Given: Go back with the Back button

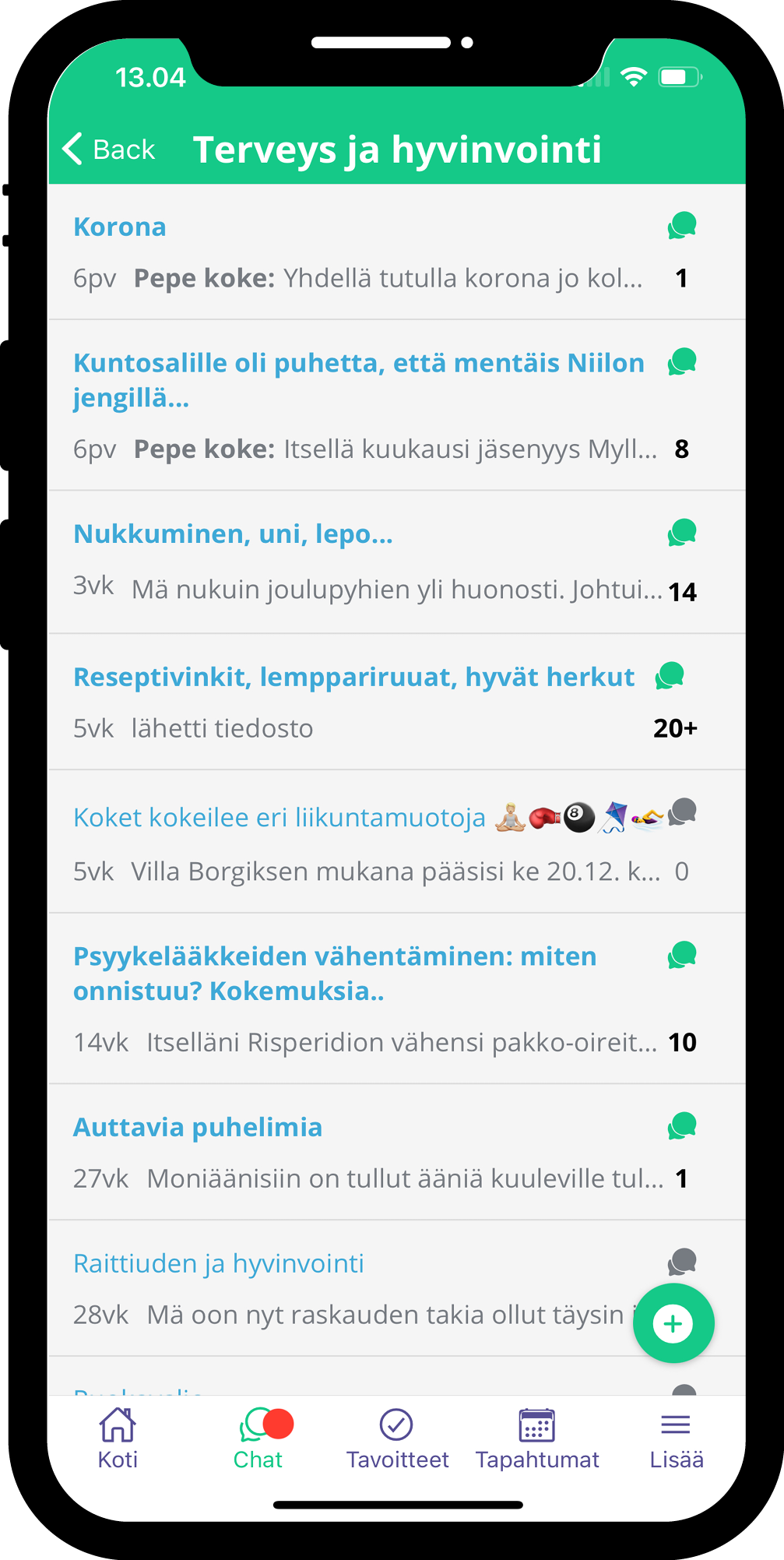Looking at the screenshot, I should coord(108,149).
